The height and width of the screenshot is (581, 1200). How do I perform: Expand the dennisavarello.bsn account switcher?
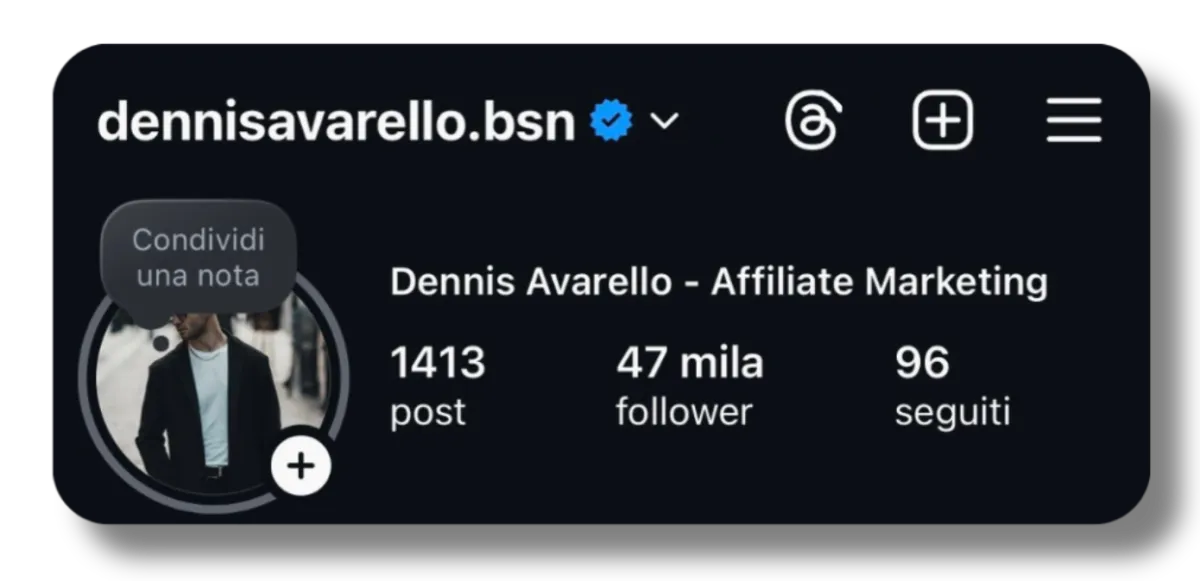tap(665, 121)
